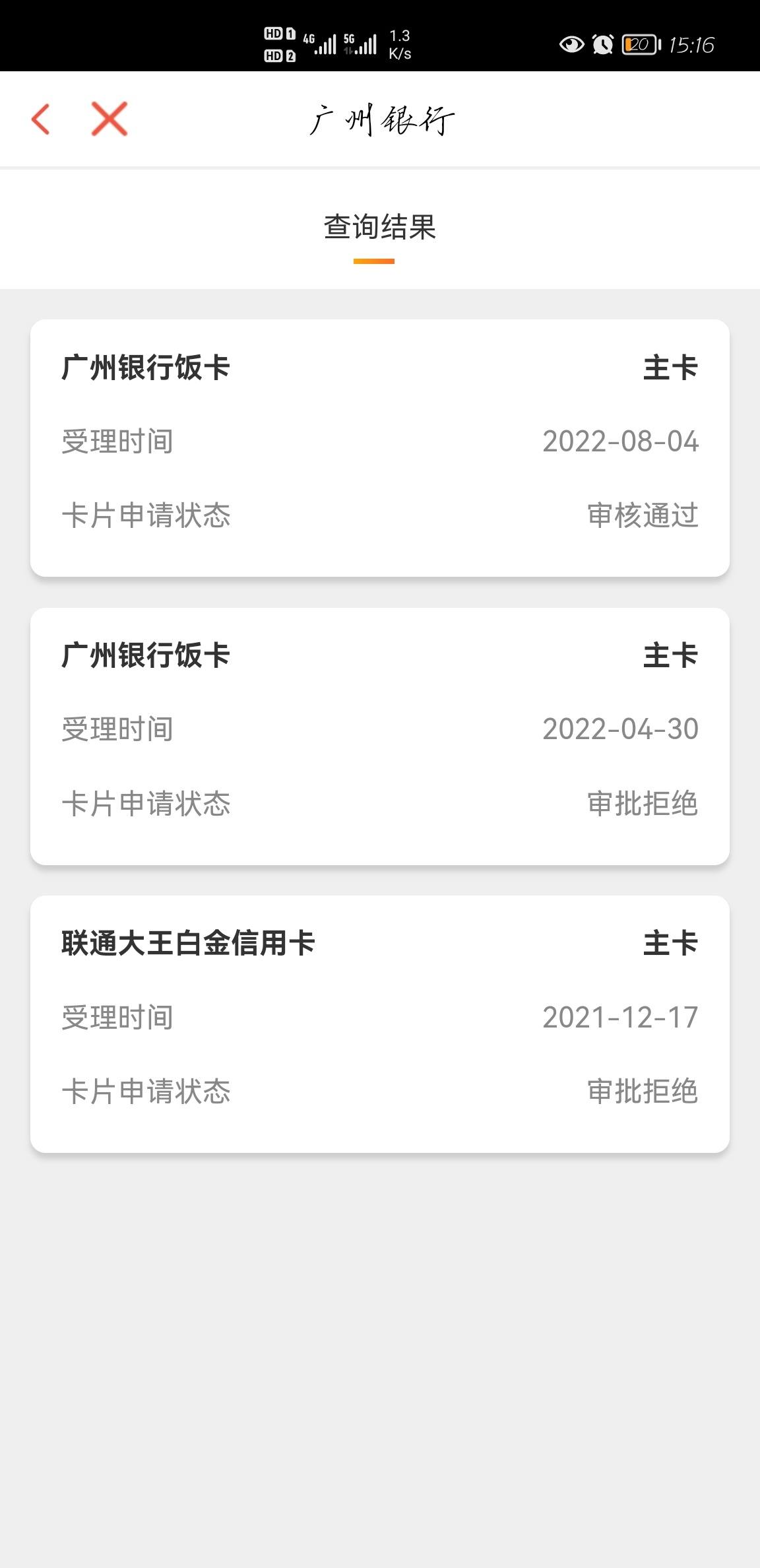This screenshot has height=1568, width=760.
Task: Open the 联通大王白金信用卡 application card
Action: pos(380,1024)
